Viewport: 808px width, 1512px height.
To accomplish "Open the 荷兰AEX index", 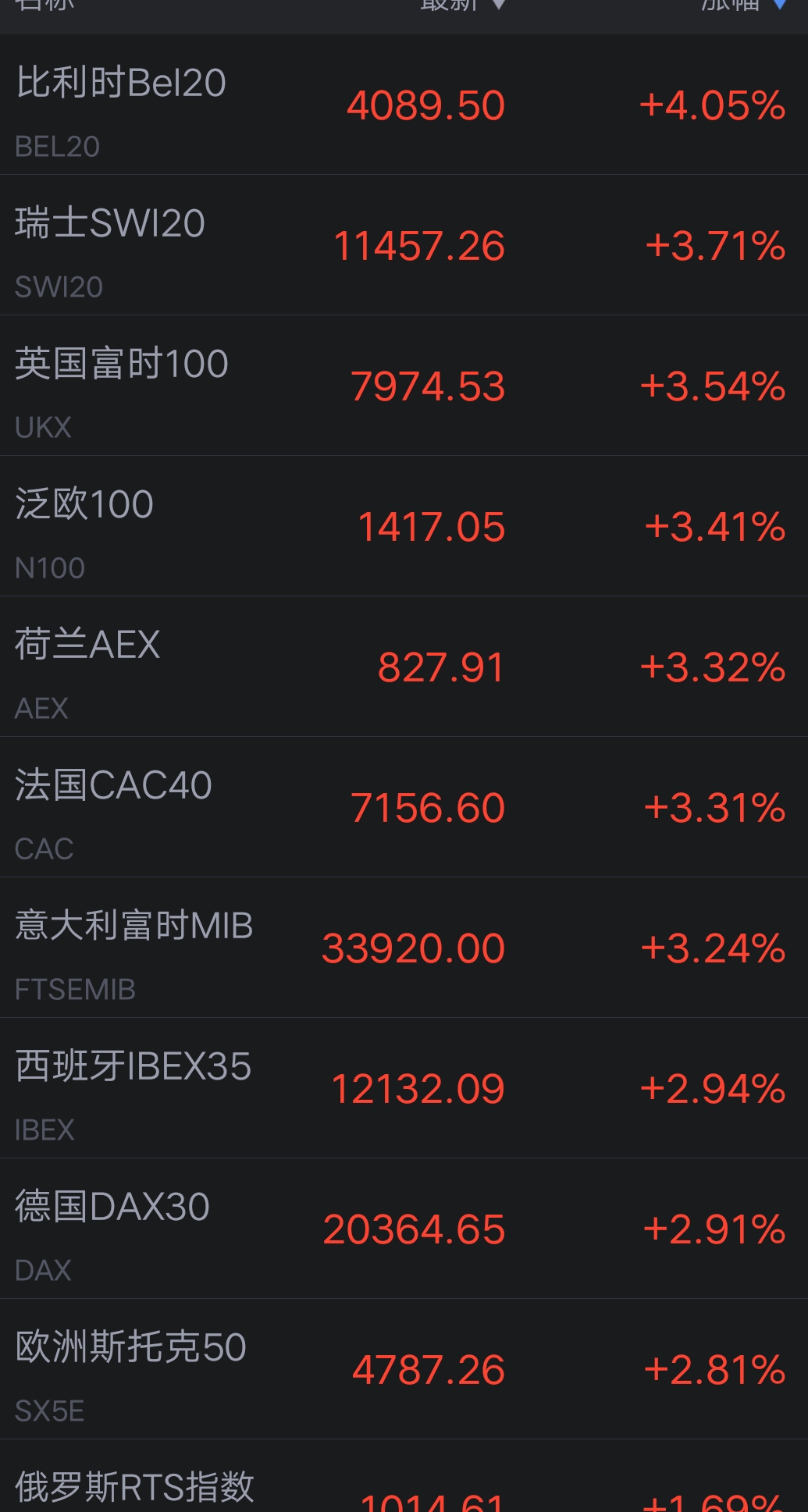I will pos(404,667).
